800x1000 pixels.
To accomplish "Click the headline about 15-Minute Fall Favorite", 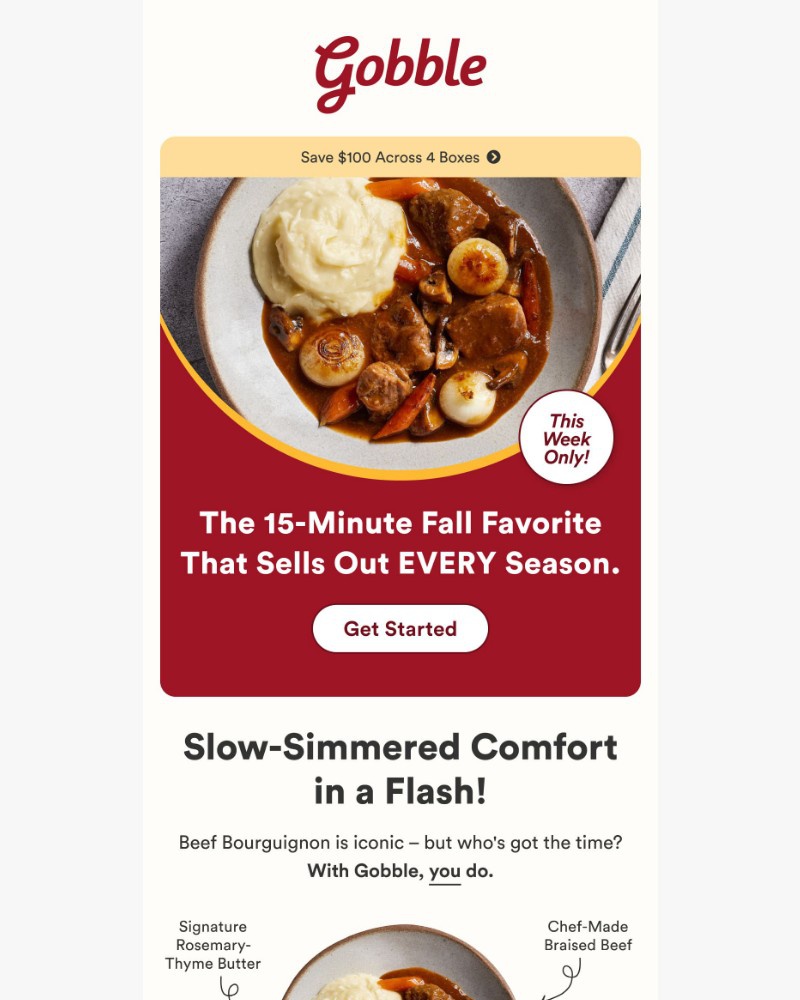I will pyautogui.click(x=400, y=545).
